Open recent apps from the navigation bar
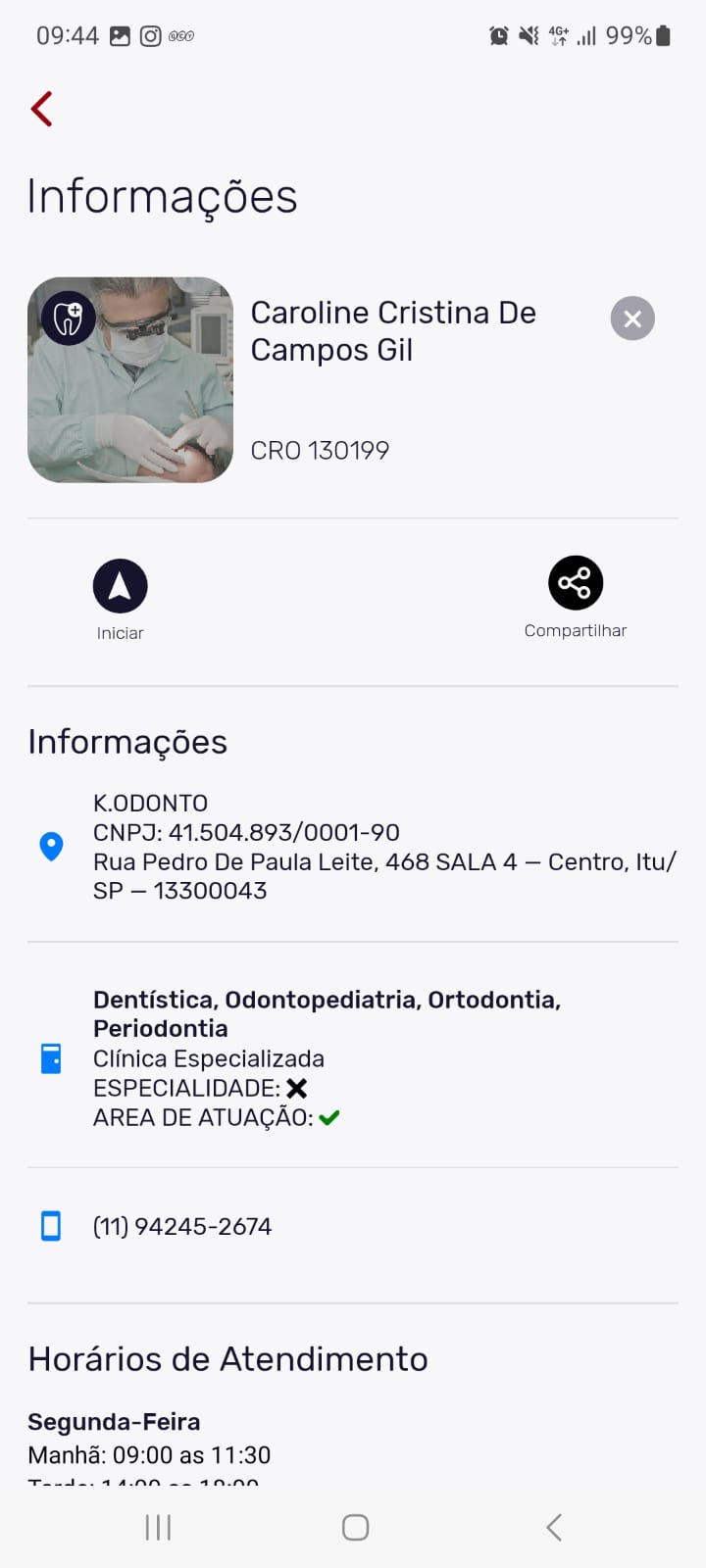This screenshot has height=1568, width=706. point(158,1527)
